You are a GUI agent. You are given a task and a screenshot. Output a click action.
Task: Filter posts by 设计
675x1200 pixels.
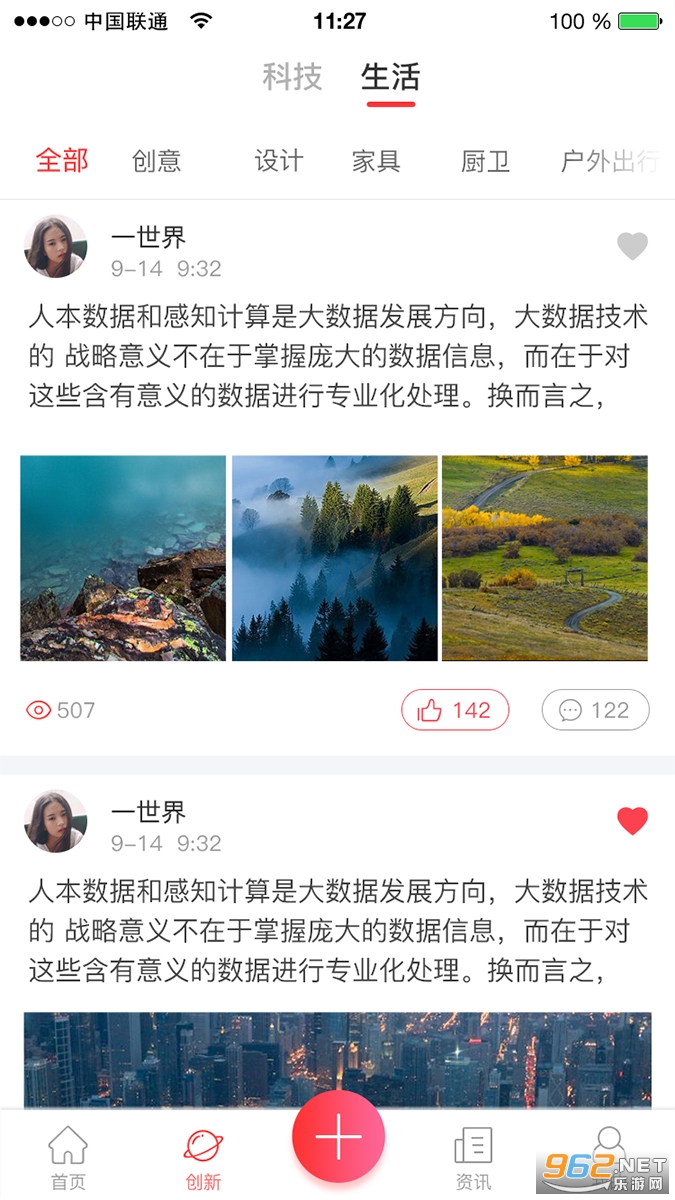coord(279,160)
